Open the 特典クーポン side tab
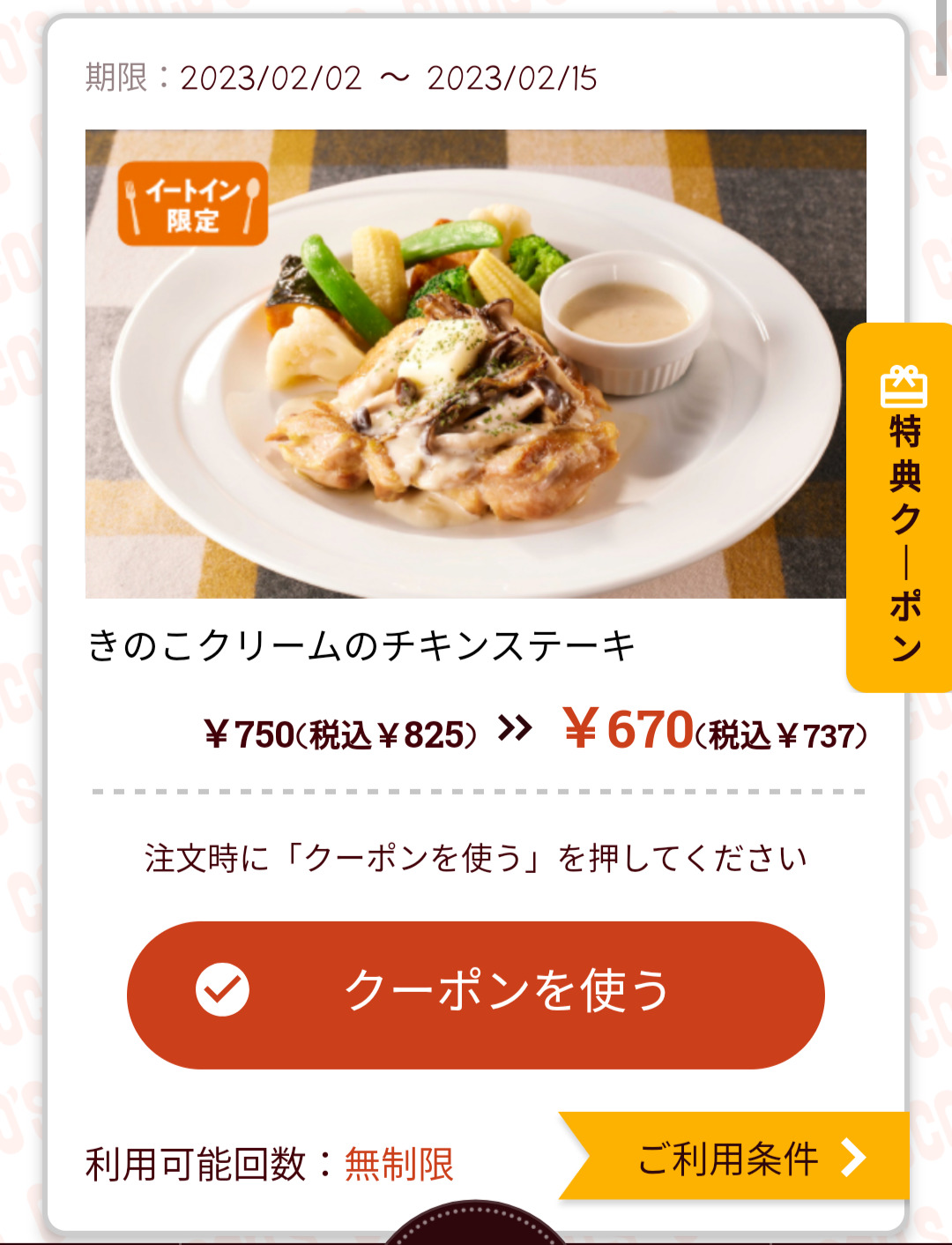The width and height of the screenshot is (952, 1245). pos(903,508)
